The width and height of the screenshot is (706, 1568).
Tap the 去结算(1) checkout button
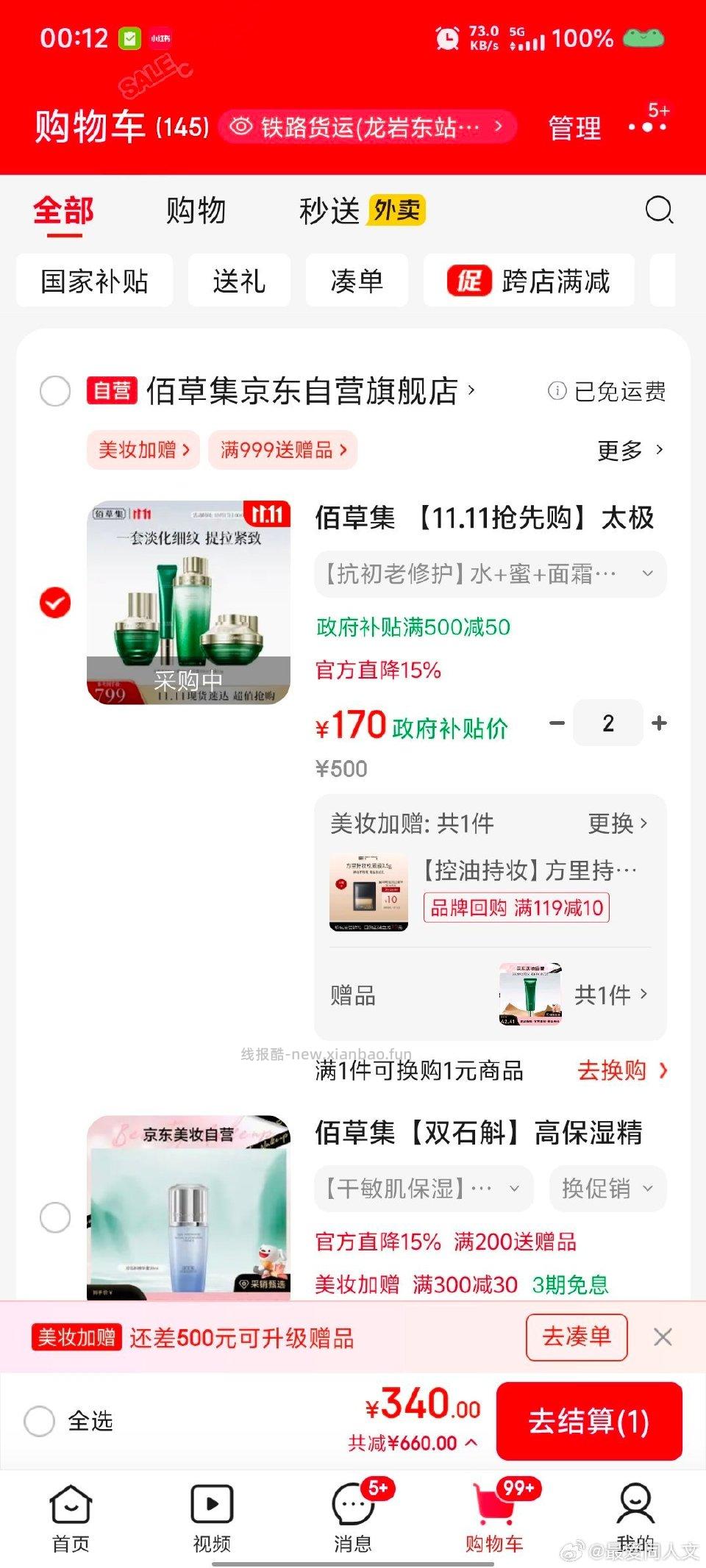(589, 1421)
